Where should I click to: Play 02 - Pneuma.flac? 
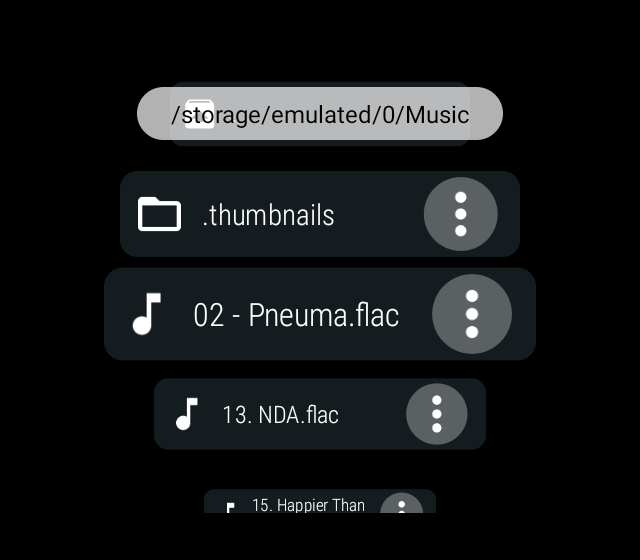(296, 315)
